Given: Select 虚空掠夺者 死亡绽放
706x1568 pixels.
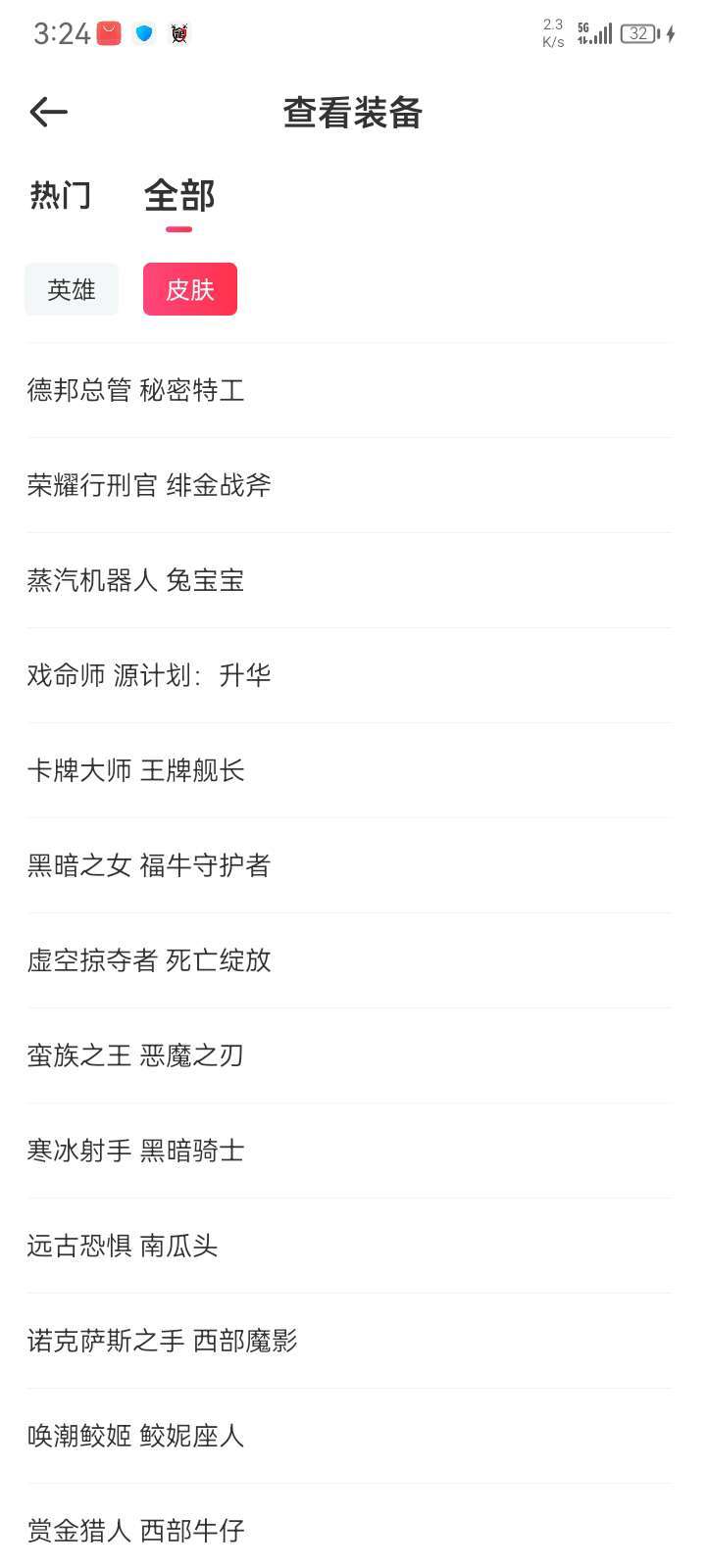Looking at the screenshot, I should coord(349,960).
